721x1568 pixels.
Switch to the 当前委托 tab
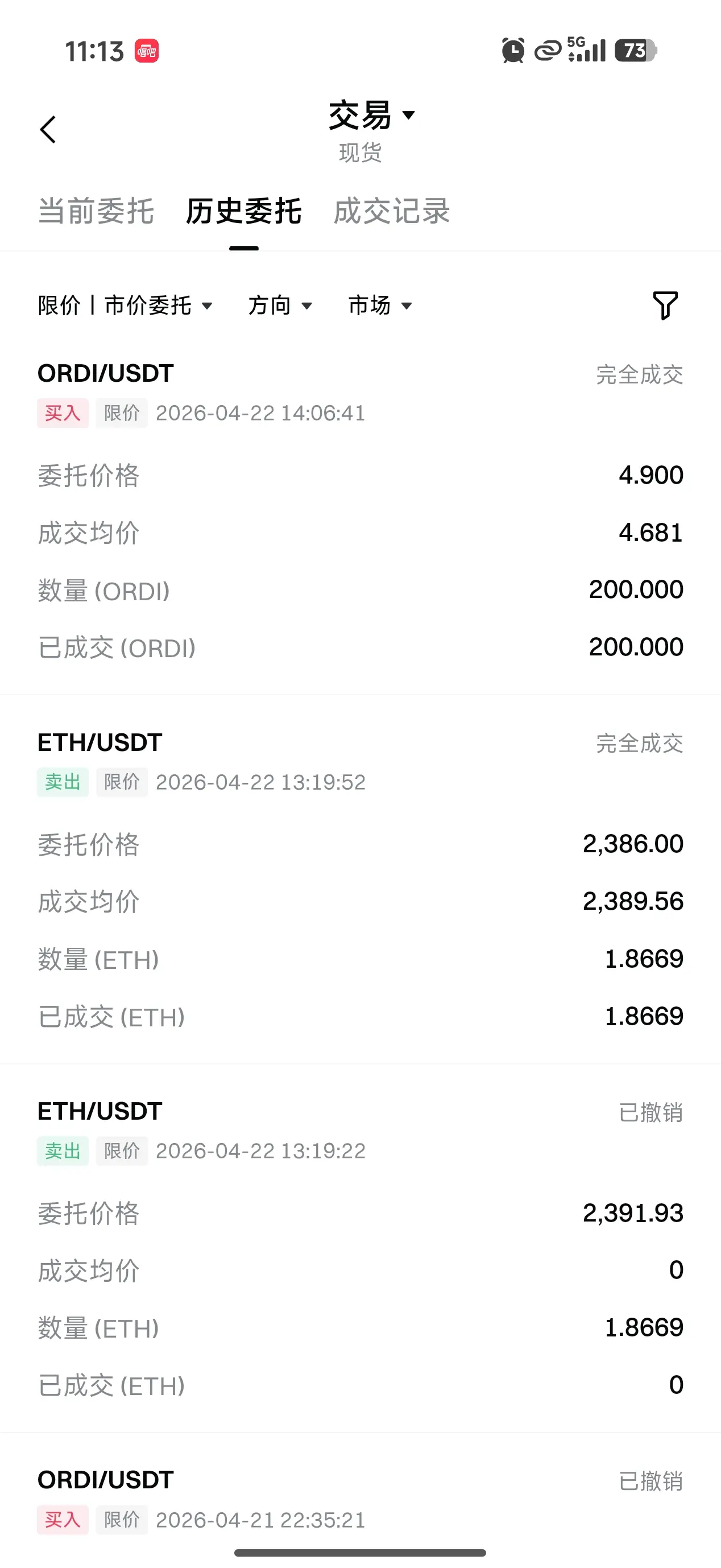96,212
